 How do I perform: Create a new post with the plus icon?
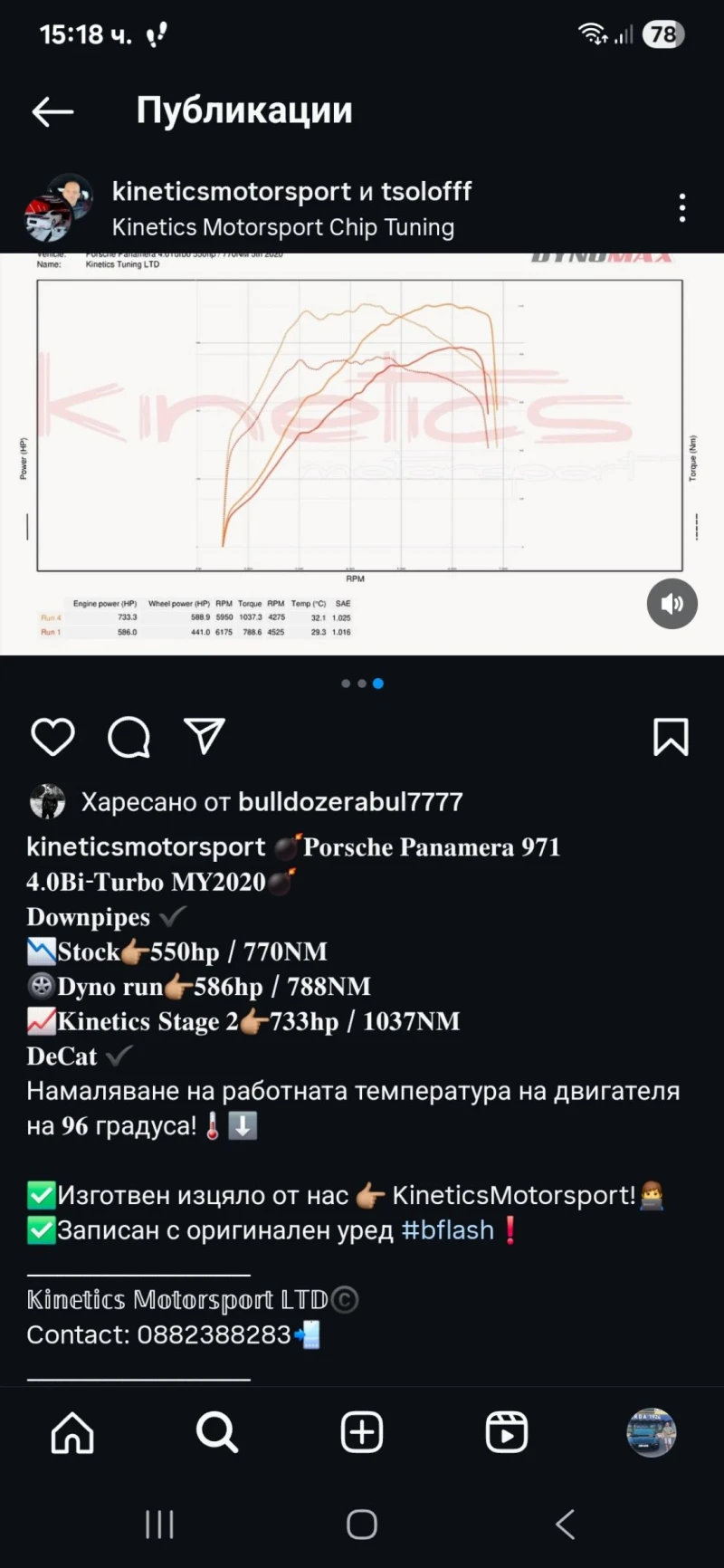coord(362,1432)
